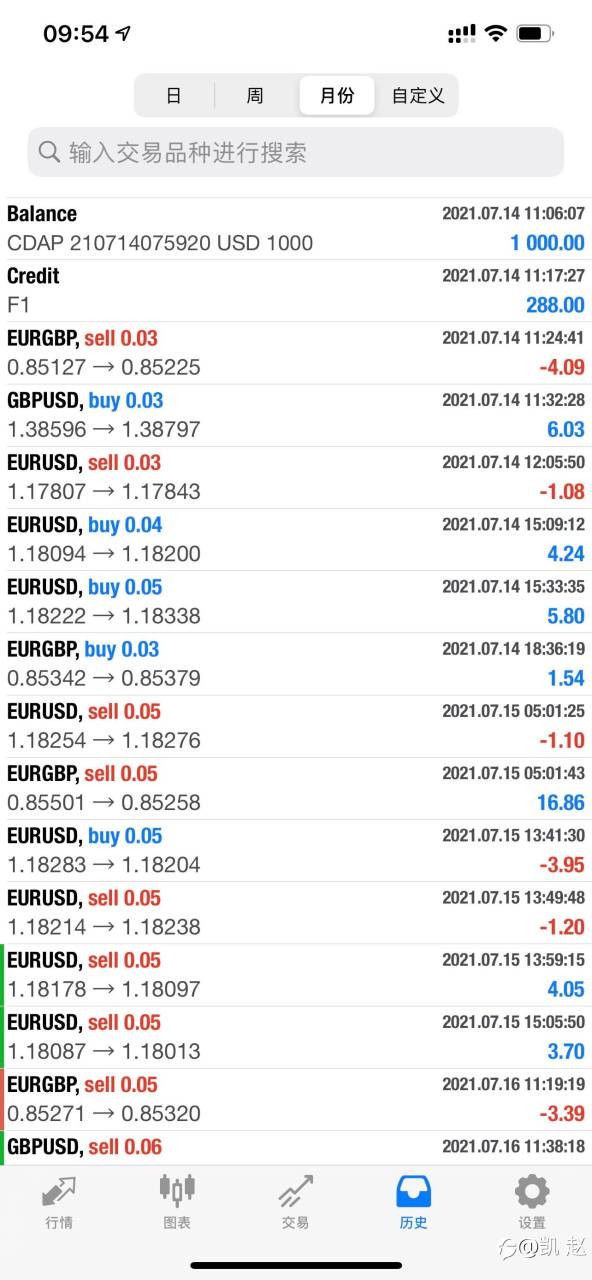
Task: Open the 历史 (history) tab
Action: [x=413, y=1202]
